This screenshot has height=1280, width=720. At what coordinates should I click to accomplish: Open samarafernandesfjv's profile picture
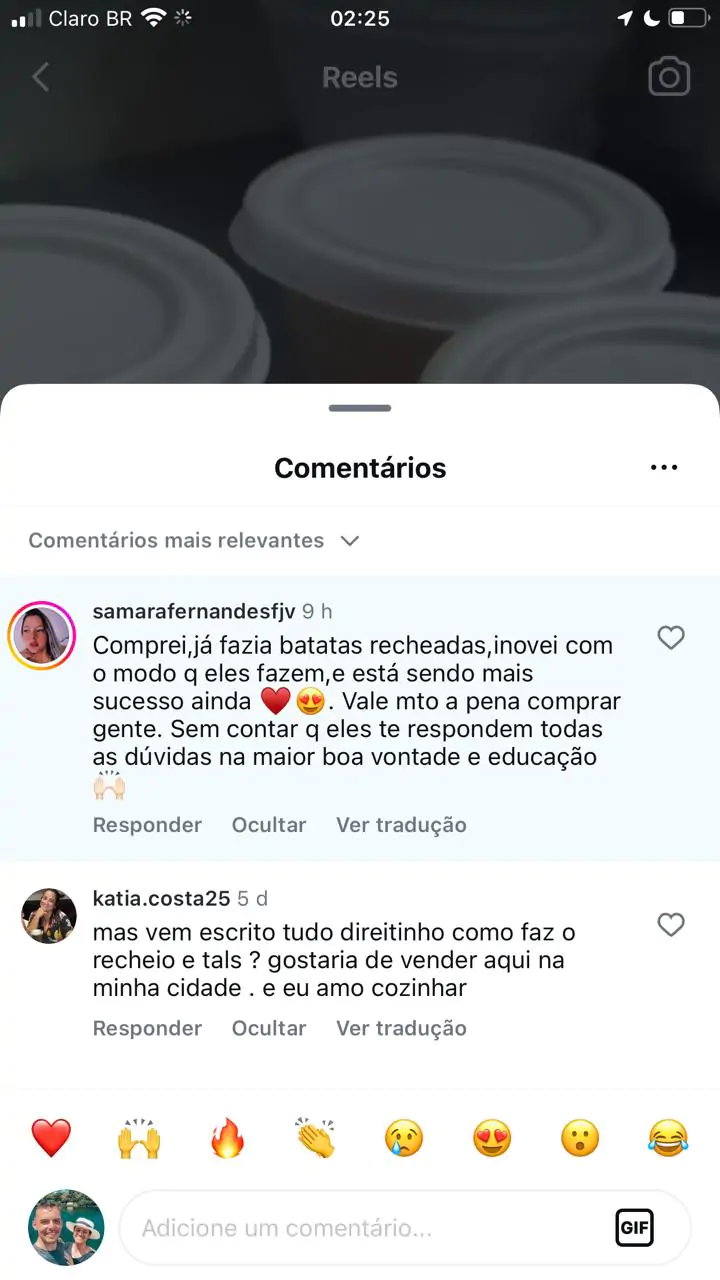pos(42,635)
